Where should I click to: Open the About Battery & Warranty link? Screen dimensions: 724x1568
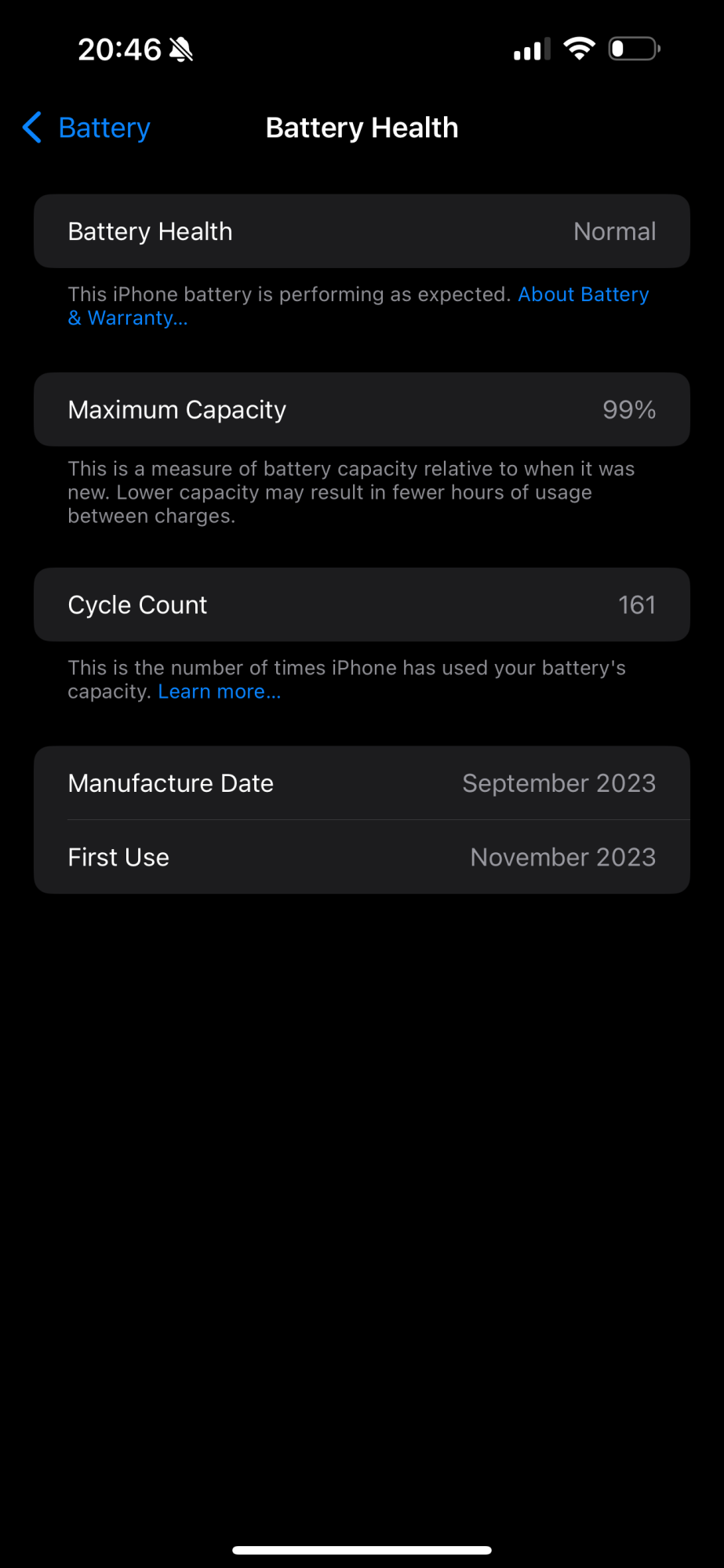click(583, 295)
